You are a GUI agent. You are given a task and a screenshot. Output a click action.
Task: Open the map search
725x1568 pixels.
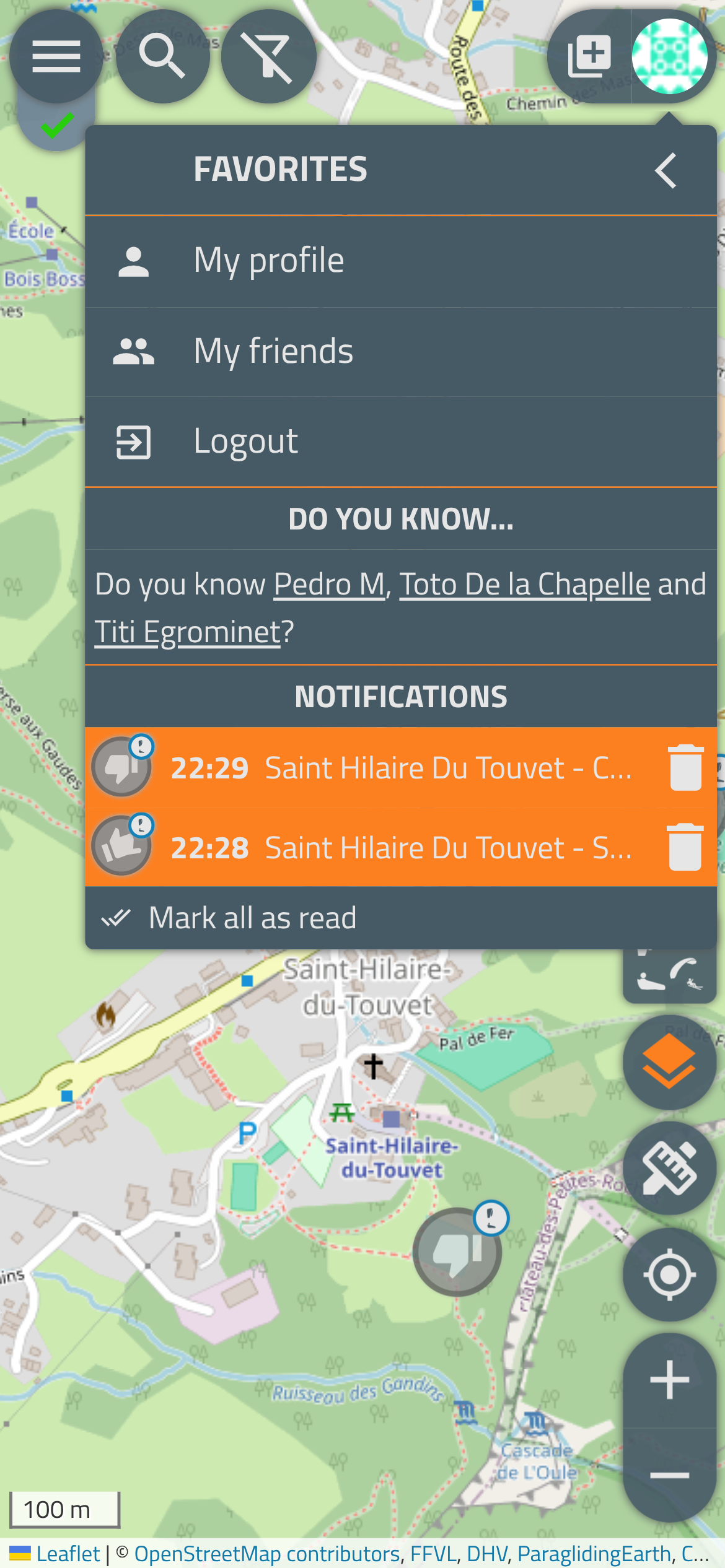162,56
